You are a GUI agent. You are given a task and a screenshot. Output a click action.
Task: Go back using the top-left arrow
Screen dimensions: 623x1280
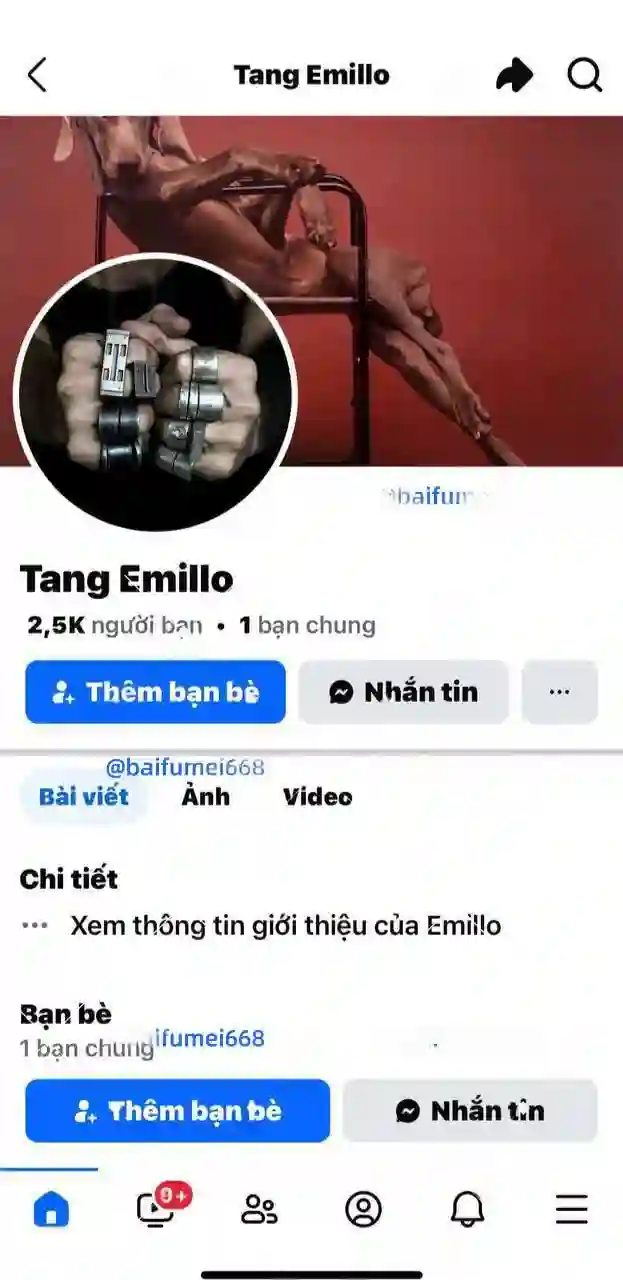click(37, 75)
